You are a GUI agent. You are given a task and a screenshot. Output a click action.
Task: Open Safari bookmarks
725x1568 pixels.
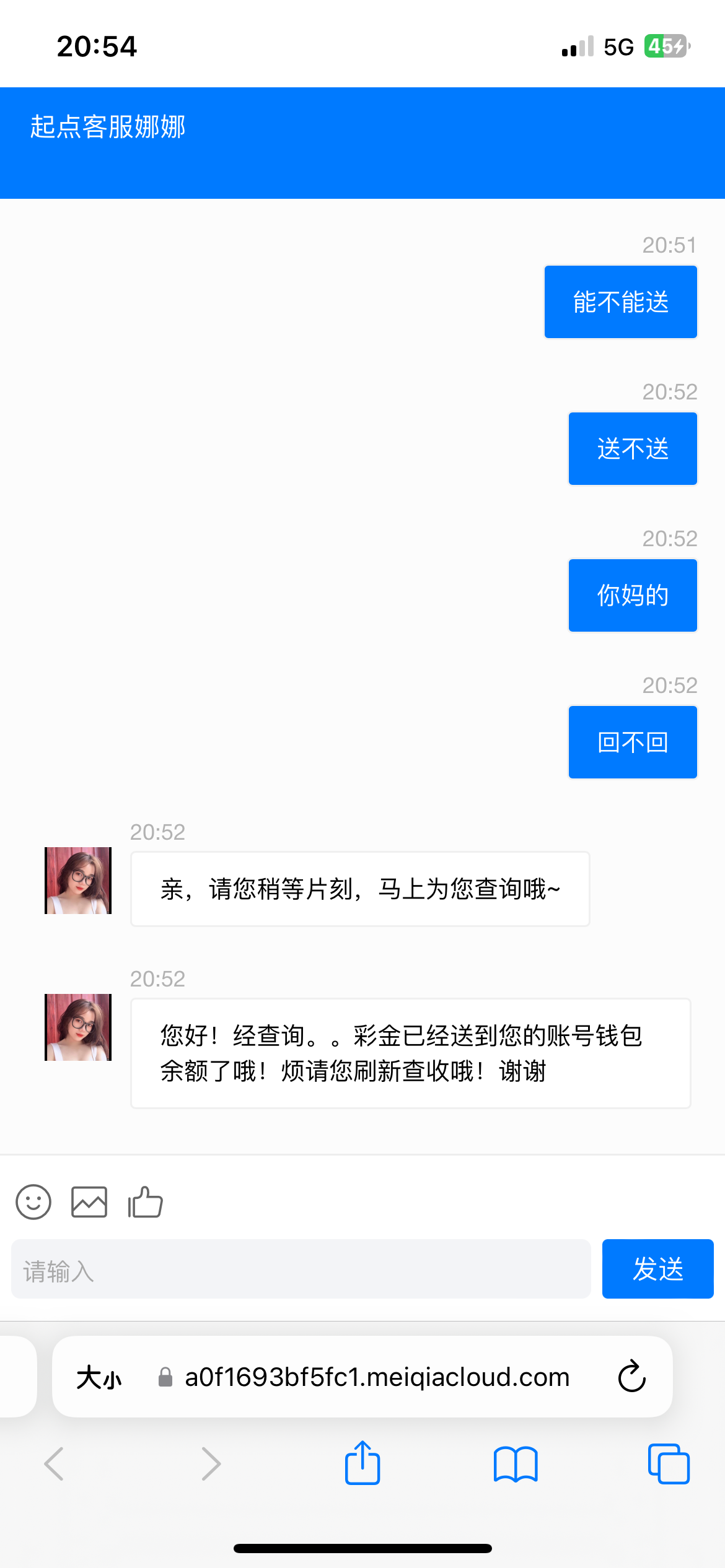(x=516, y=1464)
